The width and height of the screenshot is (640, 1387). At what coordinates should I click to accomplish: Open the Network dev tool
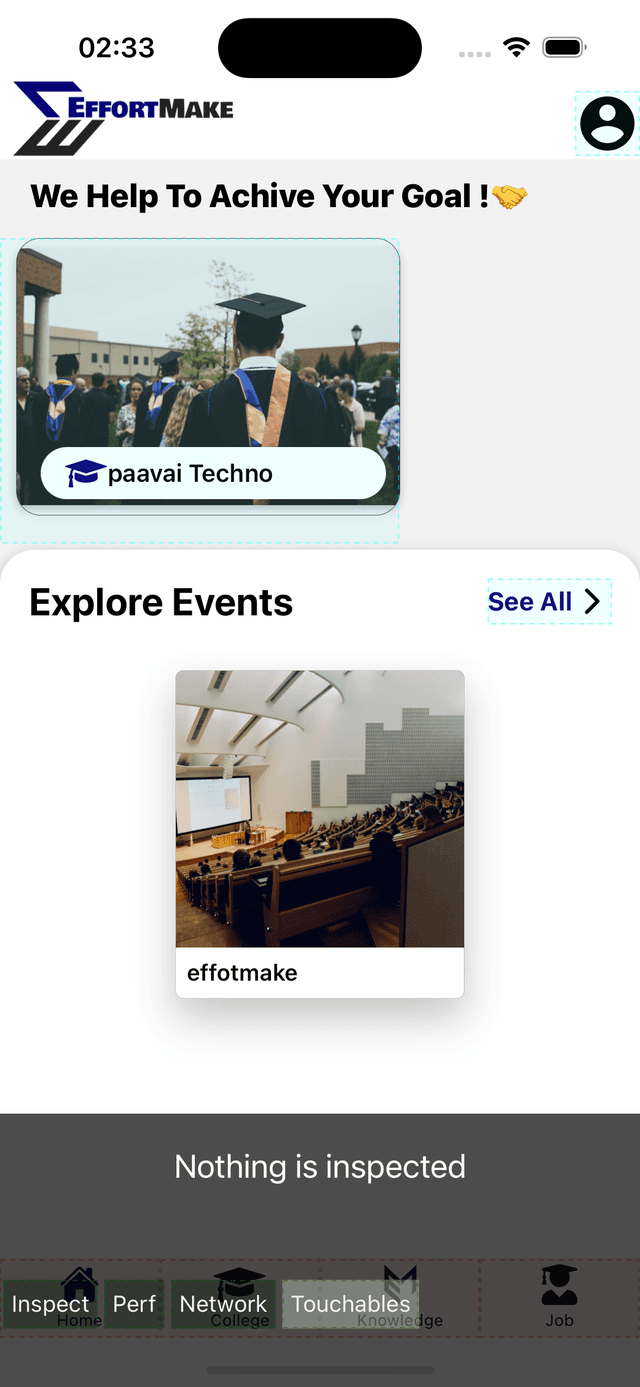click(223, 1304)
